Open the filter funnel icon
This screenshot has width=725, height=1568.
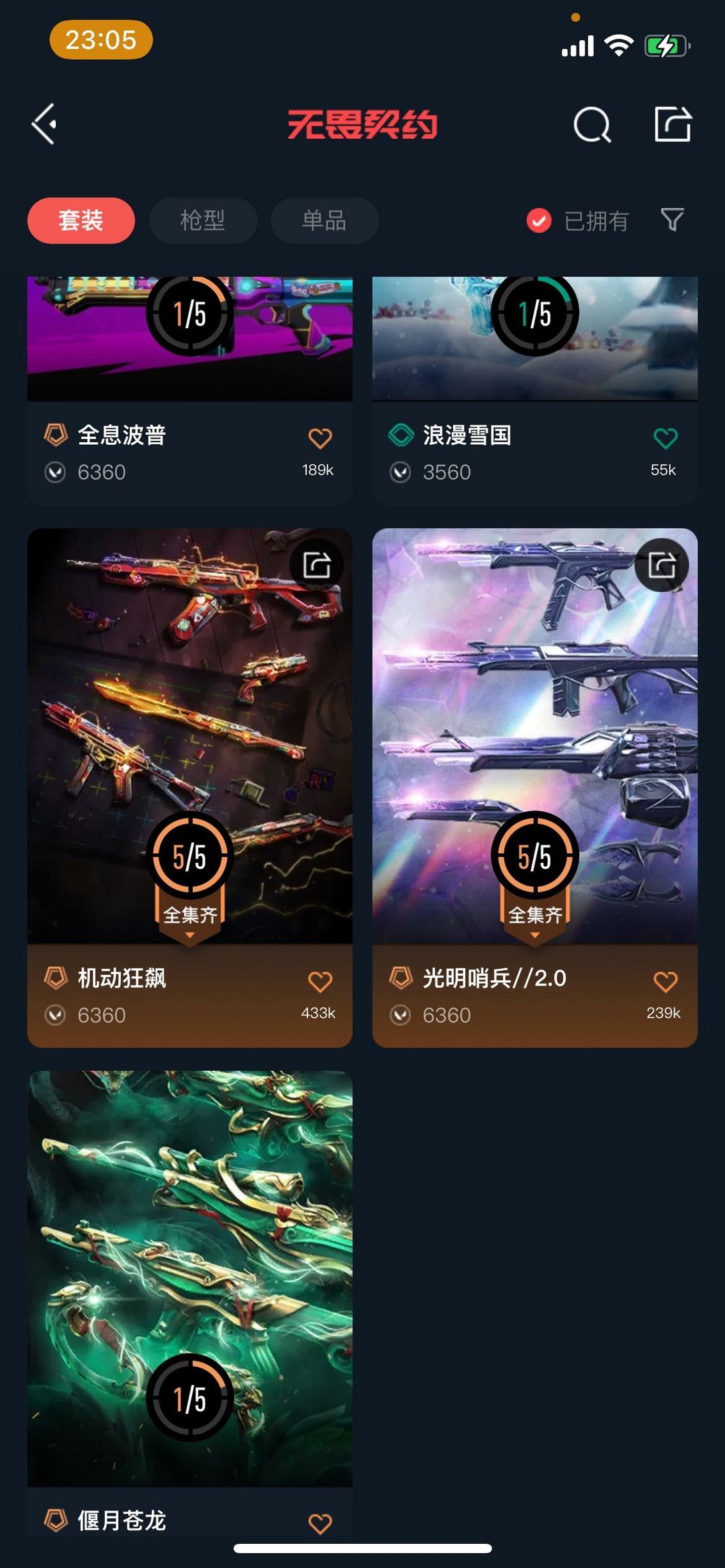click(x=672, y=219)
